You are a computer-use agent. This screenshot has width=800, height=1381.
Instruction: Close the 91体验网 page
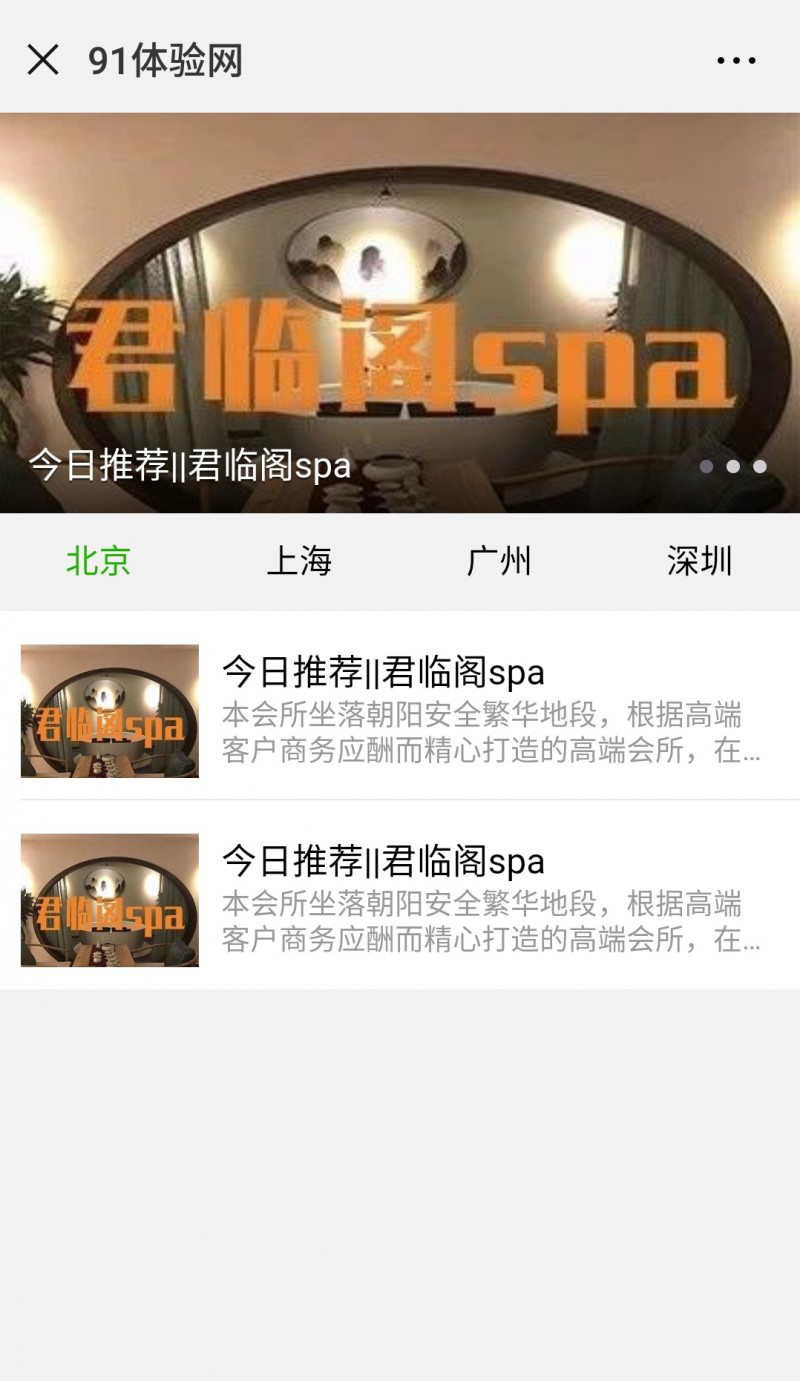tap(43, 60)
